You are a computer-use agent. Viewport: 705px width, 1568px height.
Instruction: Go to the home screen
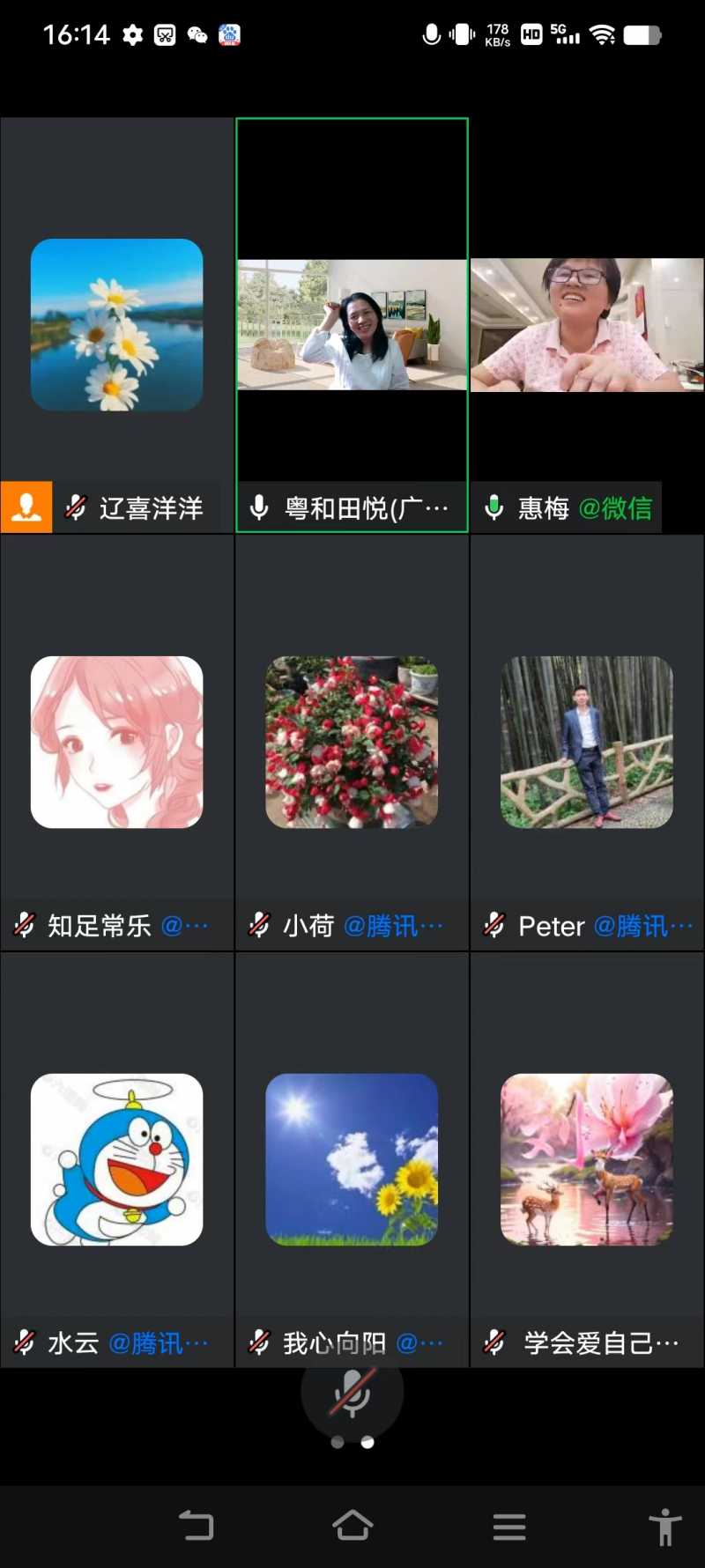coord(352,1526)
